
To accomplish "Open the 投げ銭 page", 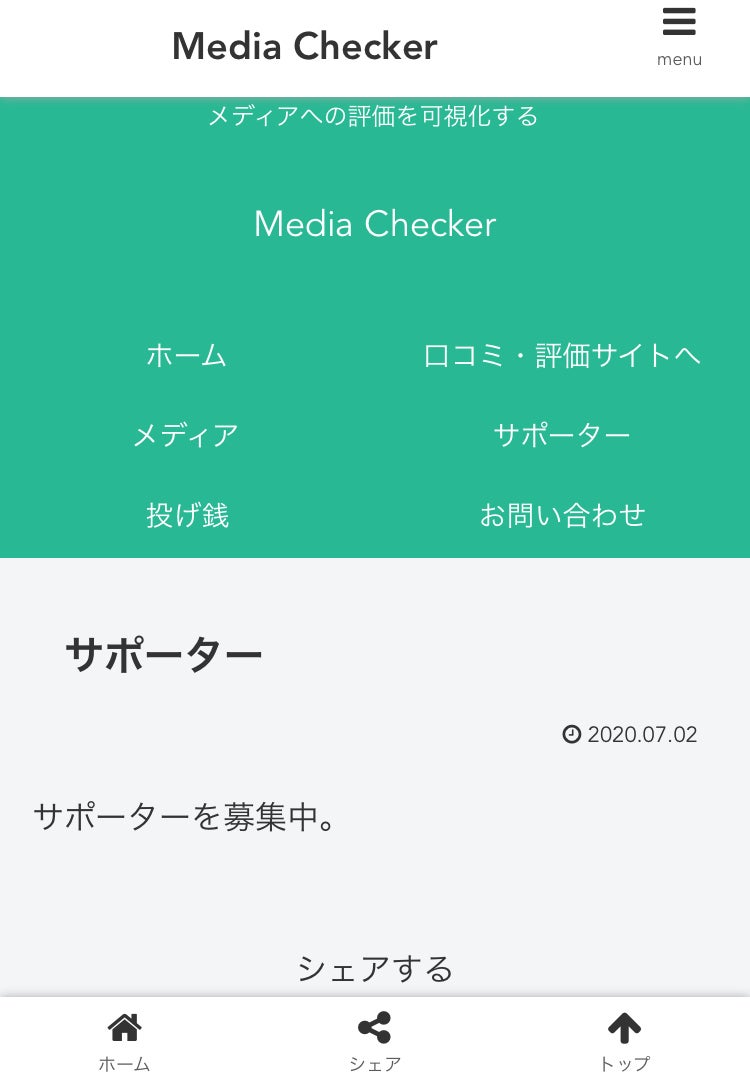I will [187, 515].
